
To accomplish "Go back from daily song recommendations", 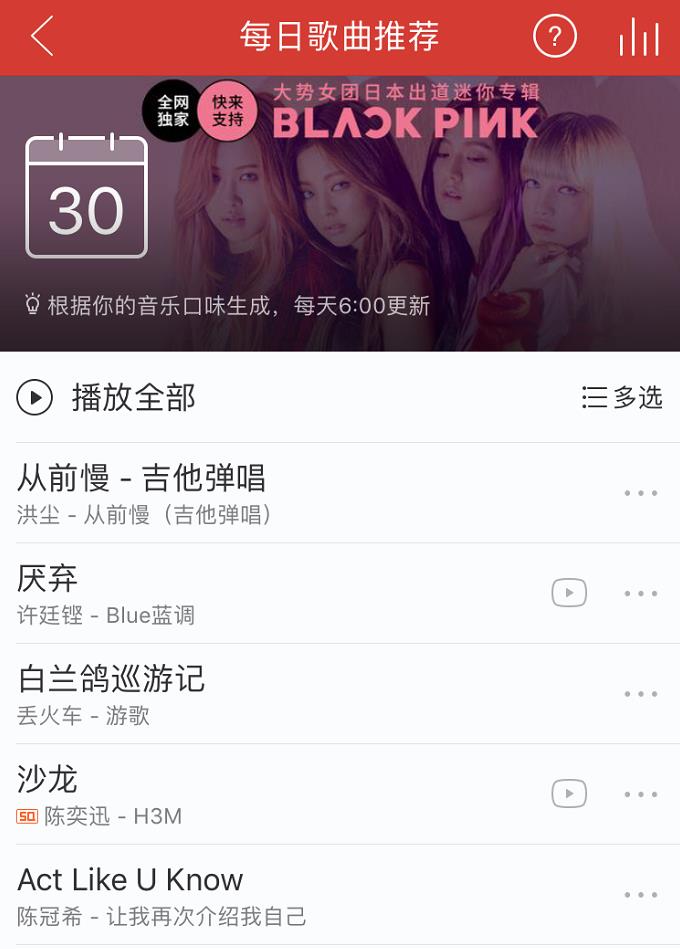I will (42, 37).
